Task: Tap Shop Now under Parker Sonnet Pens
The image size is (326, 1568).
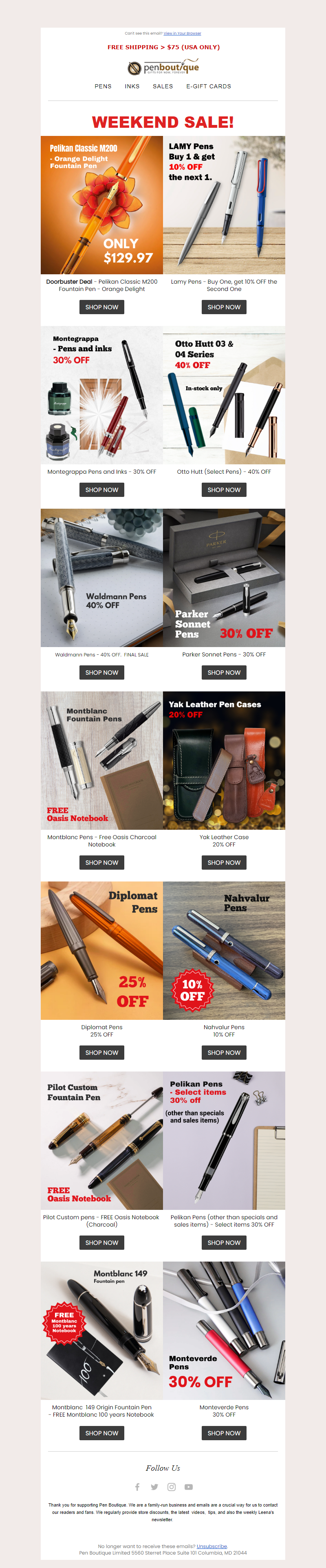Action: click(224, 673)
